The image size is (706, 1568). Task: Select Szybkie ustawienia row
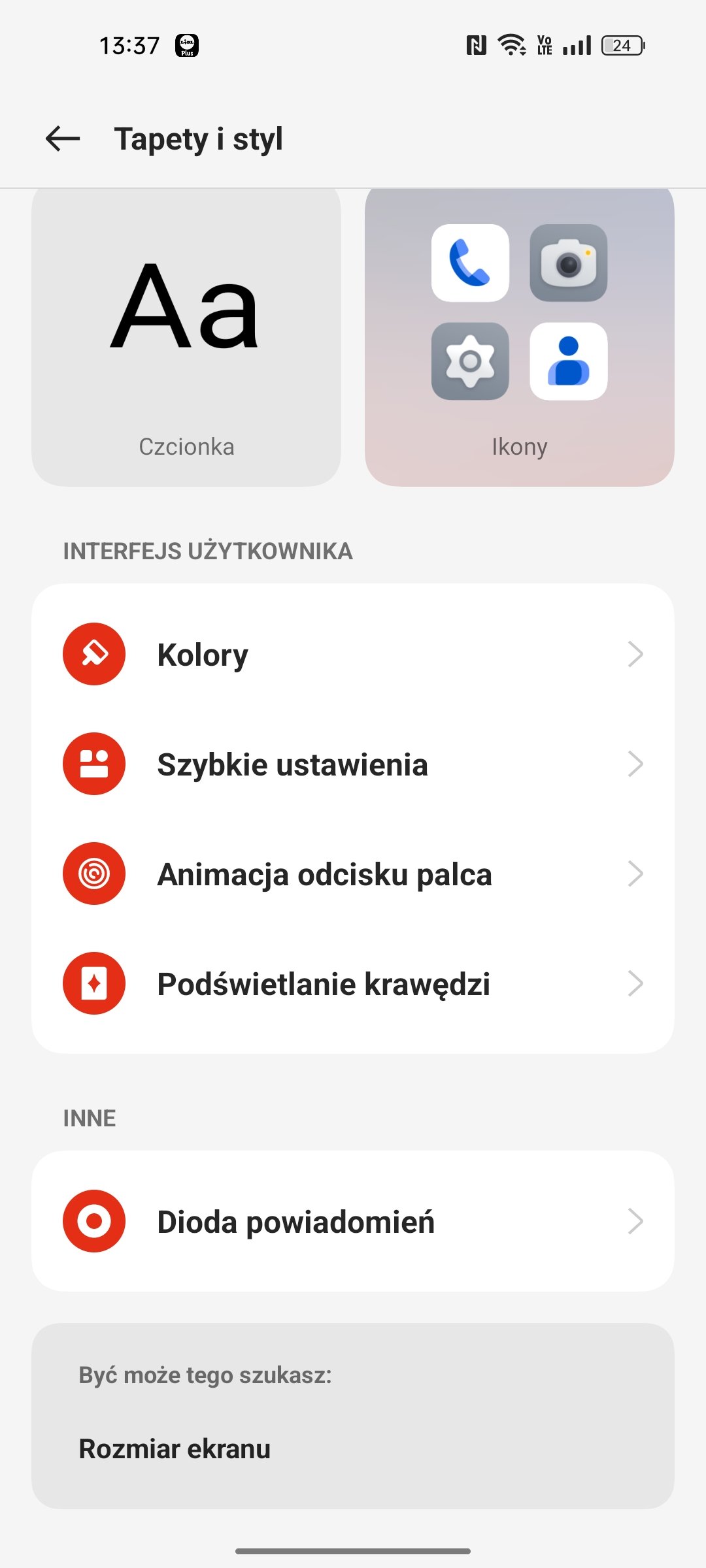[353, 764]
